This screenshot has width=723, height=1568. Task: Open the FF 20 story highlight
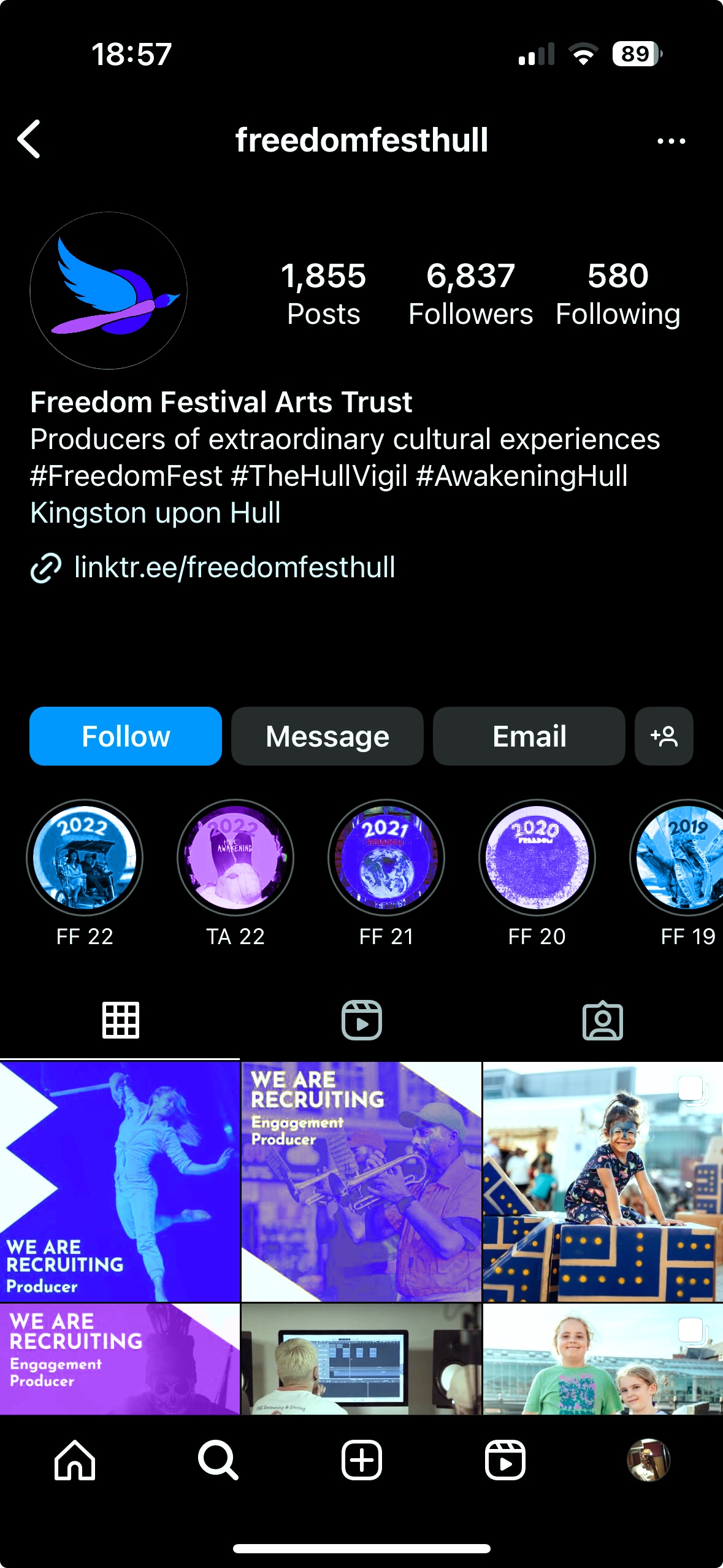pyautogui.click(x=537, y=857)
